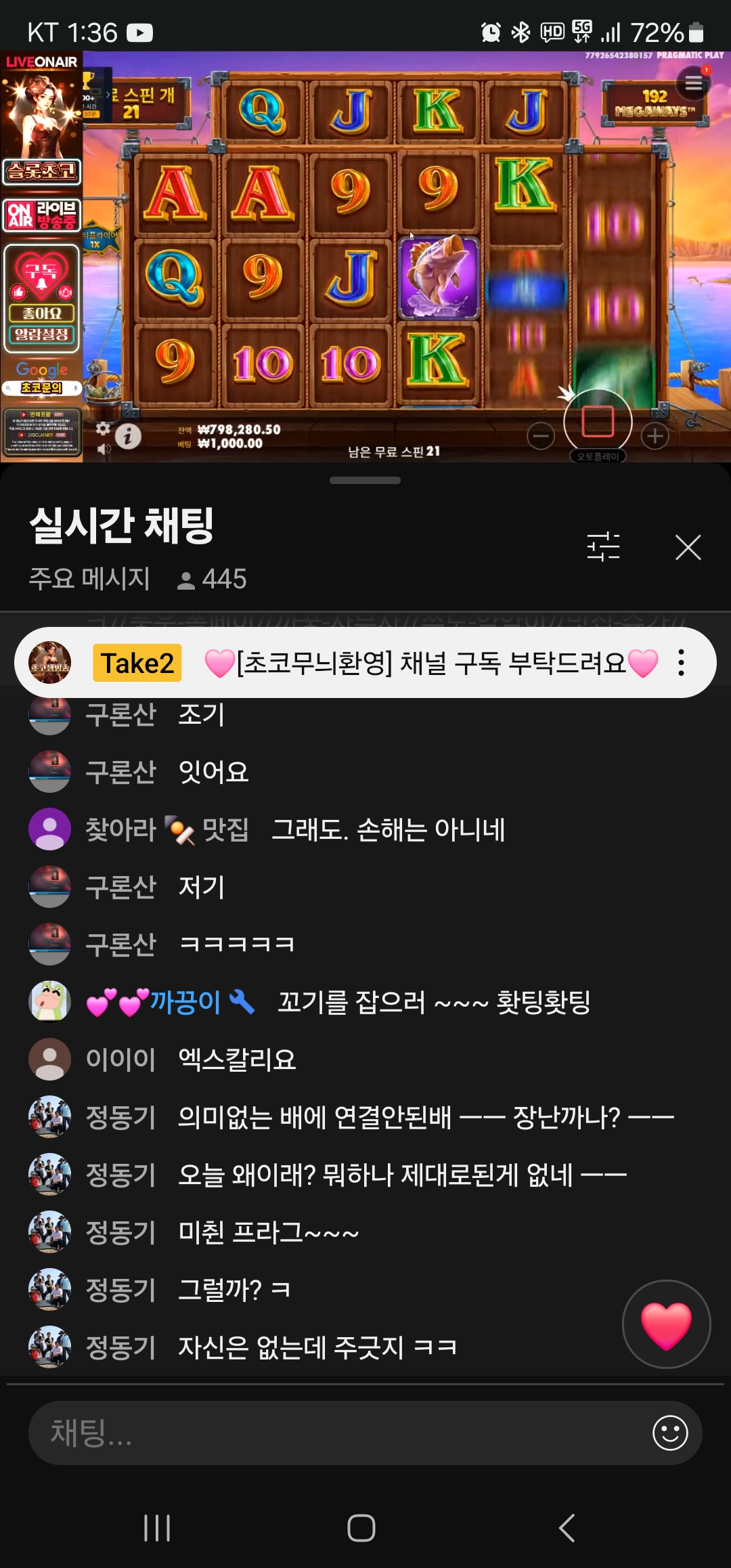The image size is (731, 1568).
Task: Open live chat filter settings
Action: (603, 547)
